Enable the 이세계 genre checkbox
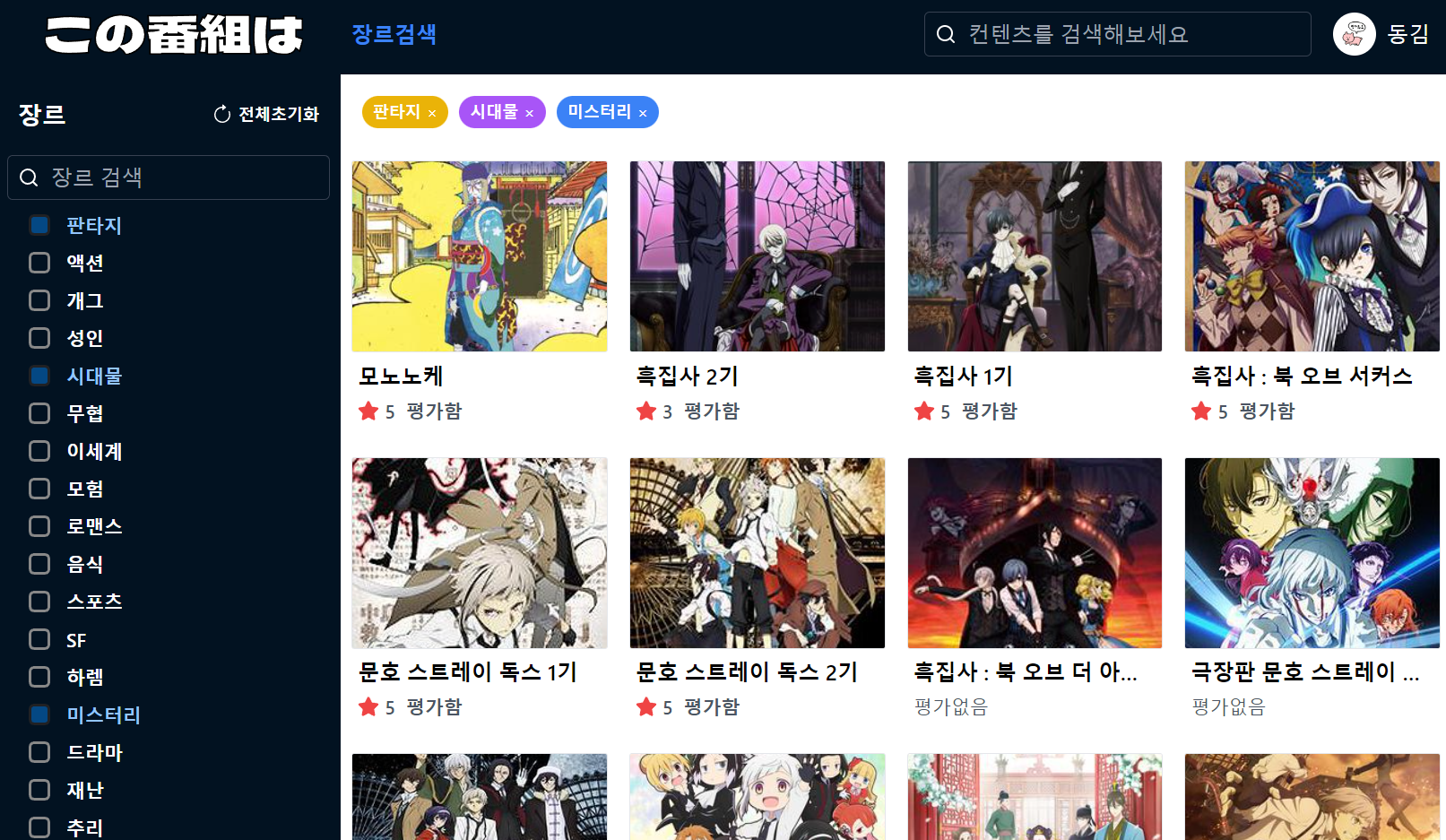Viewport: 1446px width, 840px height. tap(39, 451)
